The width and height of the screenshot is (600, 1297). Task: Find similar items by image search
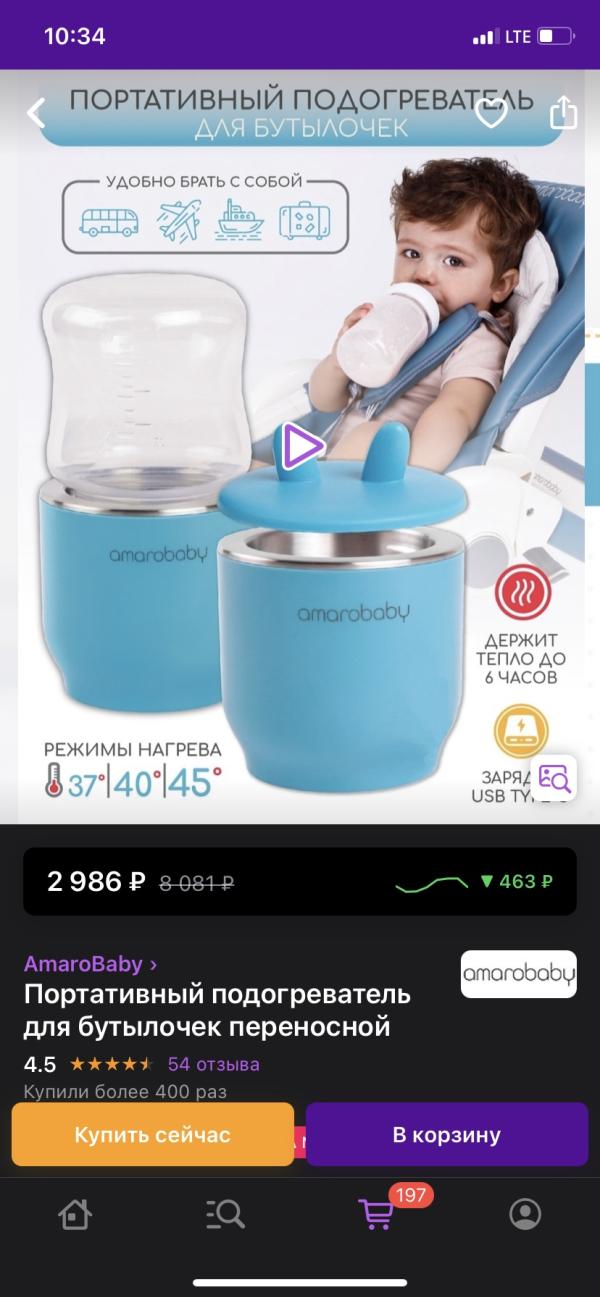(x=553, y=777)
